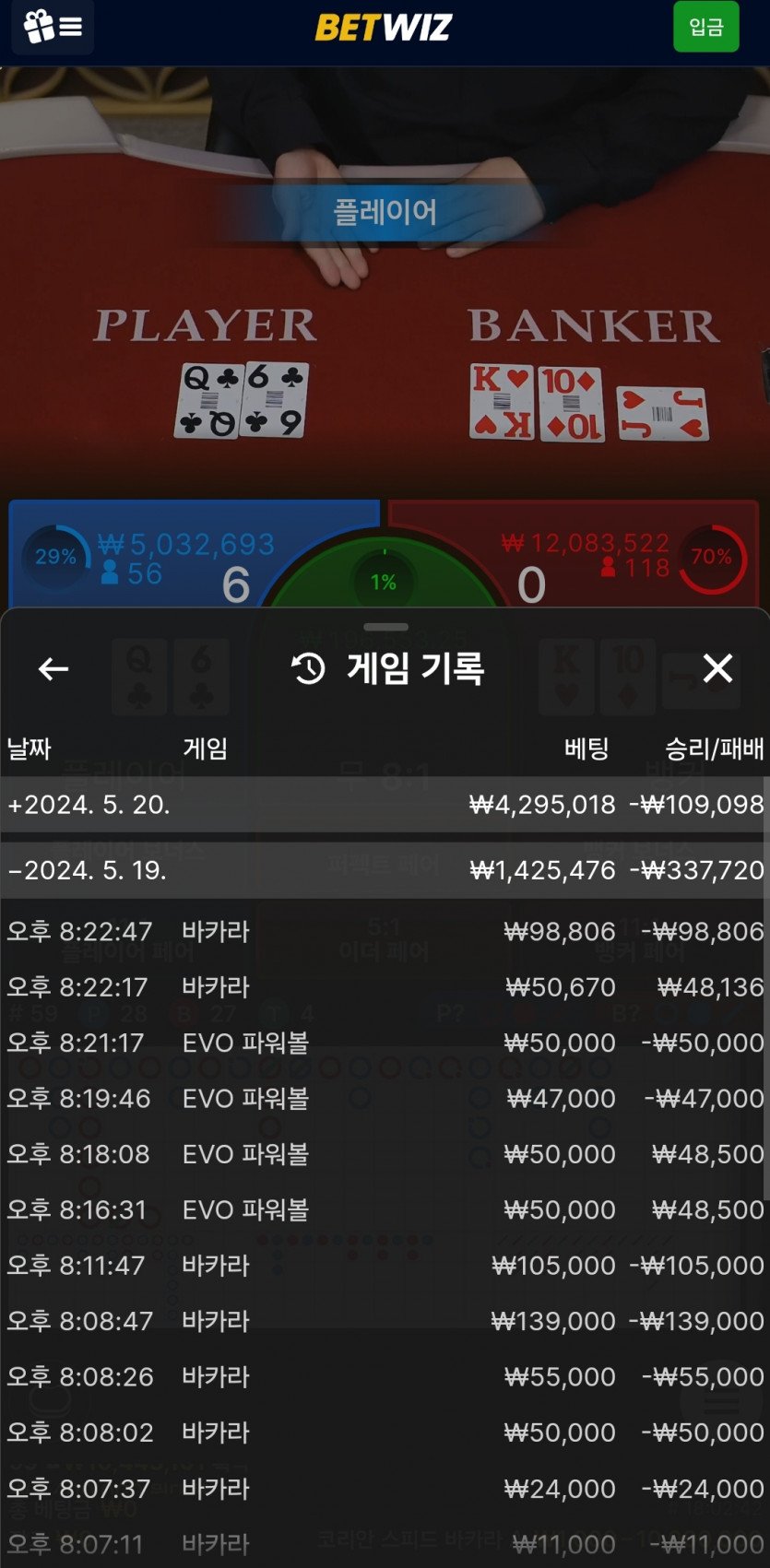Image resolution: width=770 pixels, height=1568 pixels.
Task: Tap the green 입금 deposit button
Action: click(705, 27)
